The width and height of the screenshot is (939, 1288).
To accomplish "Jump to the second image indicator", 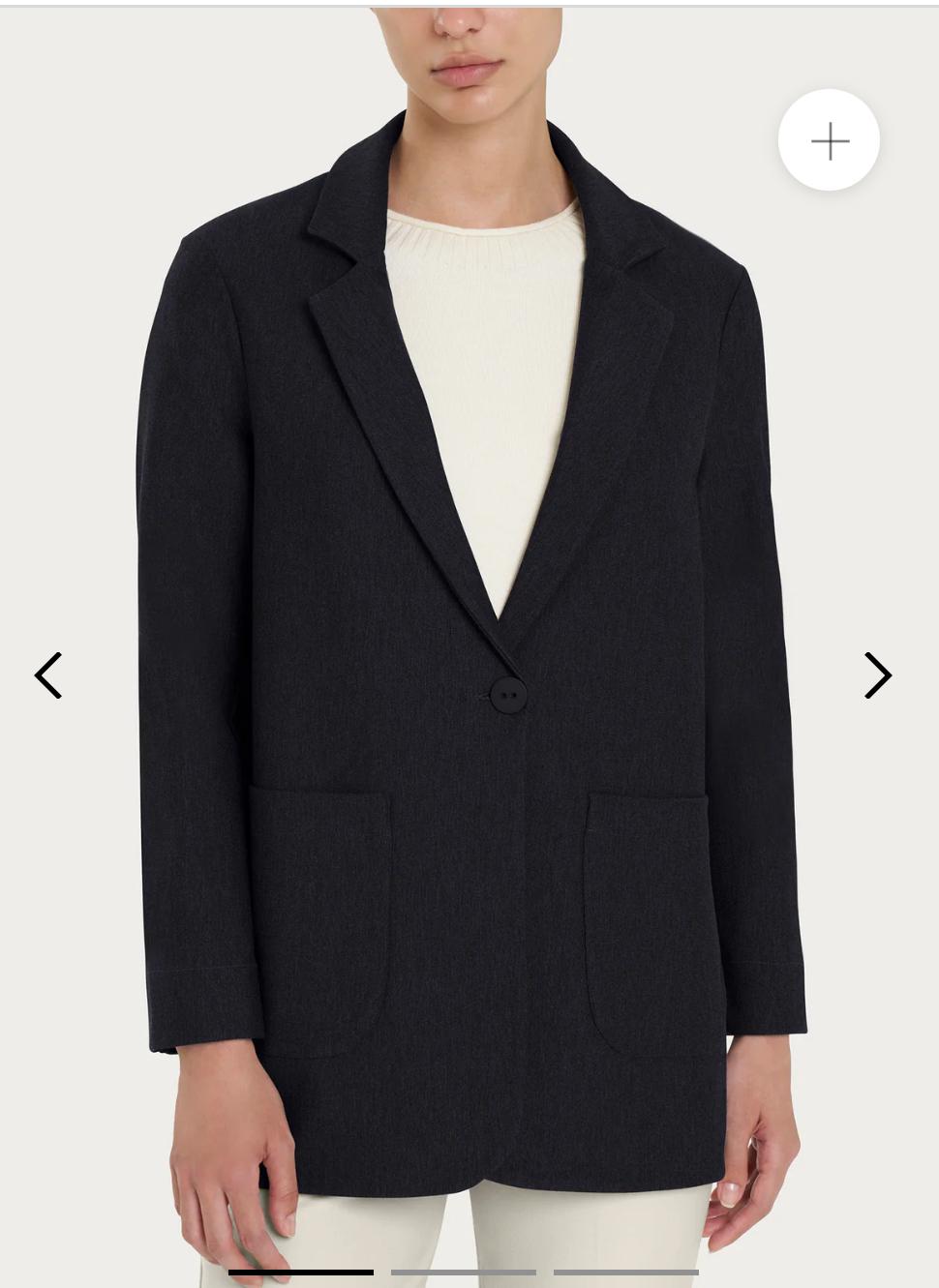I will pyautogui.click(x=463, y=1272).
